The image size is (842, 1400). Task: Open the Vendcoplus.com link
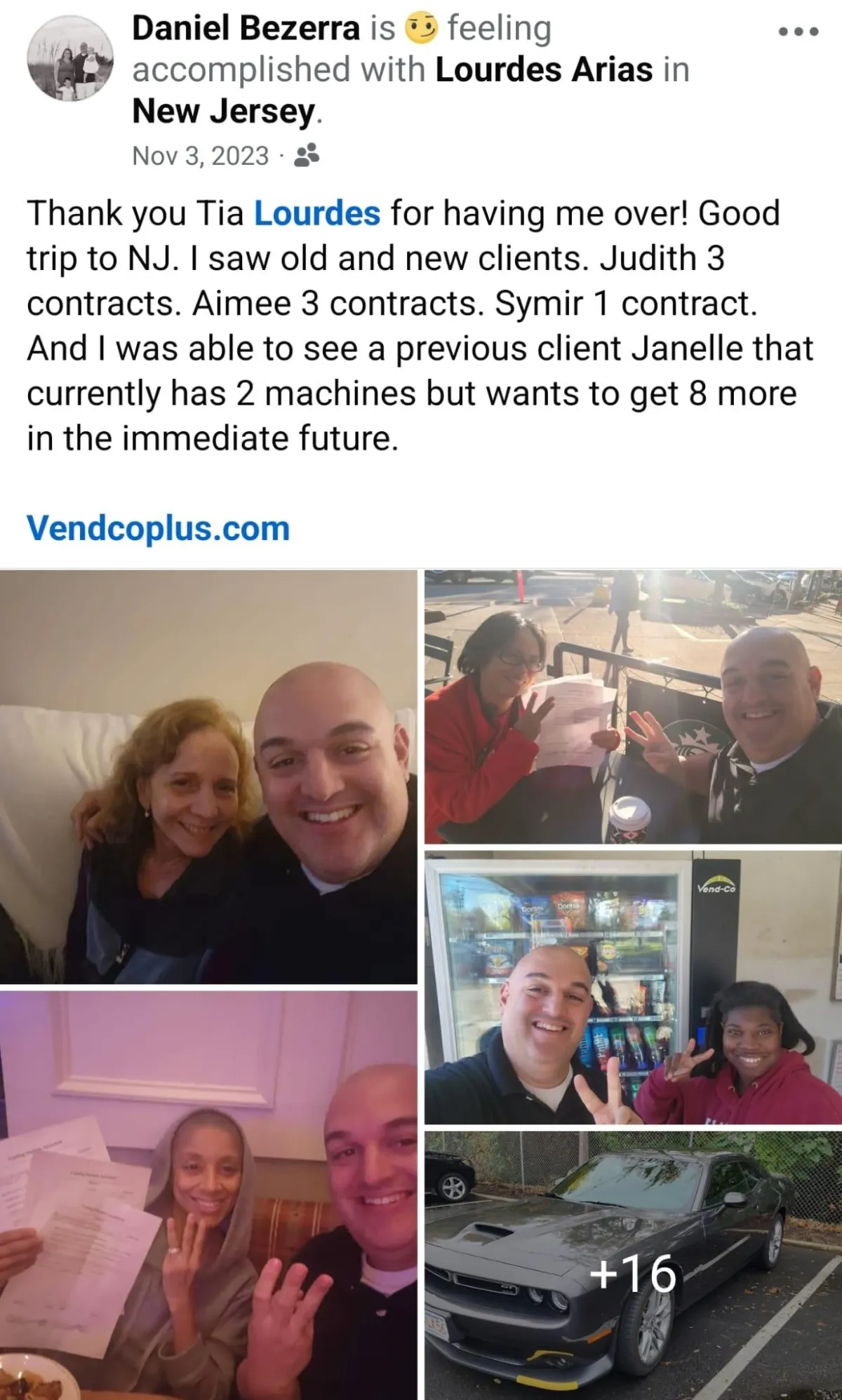(159, 528)
